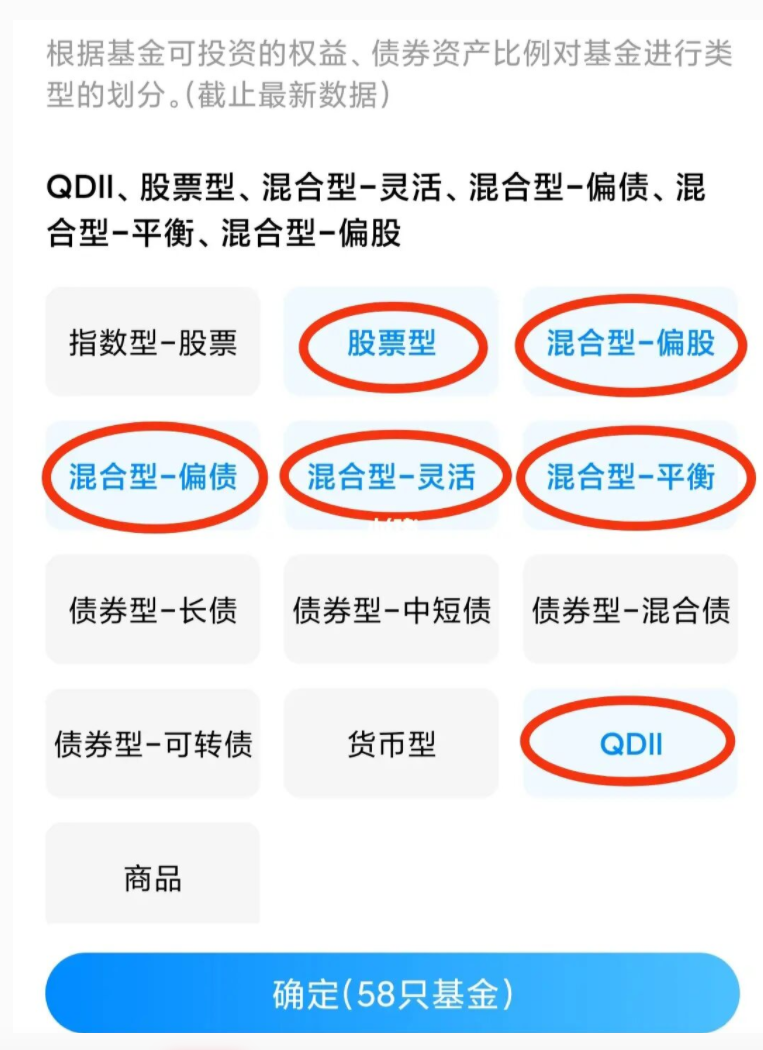
Task: Select the 商品 fund type chip
Action: click(x=153, y=877)
